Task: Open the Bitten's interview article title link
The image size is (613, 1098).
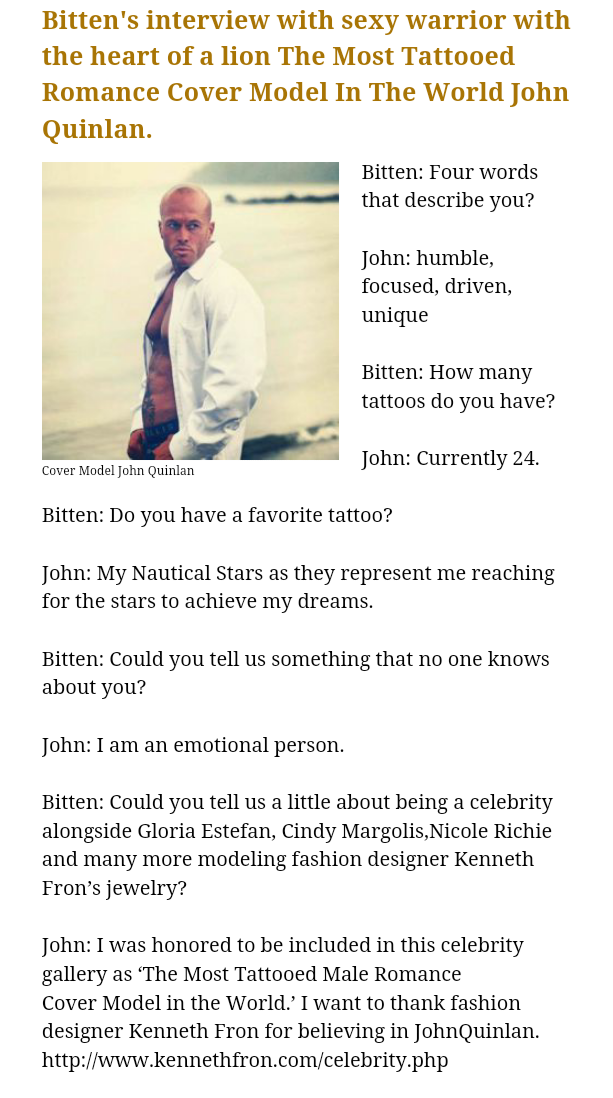Action: [x=305, y=74]
